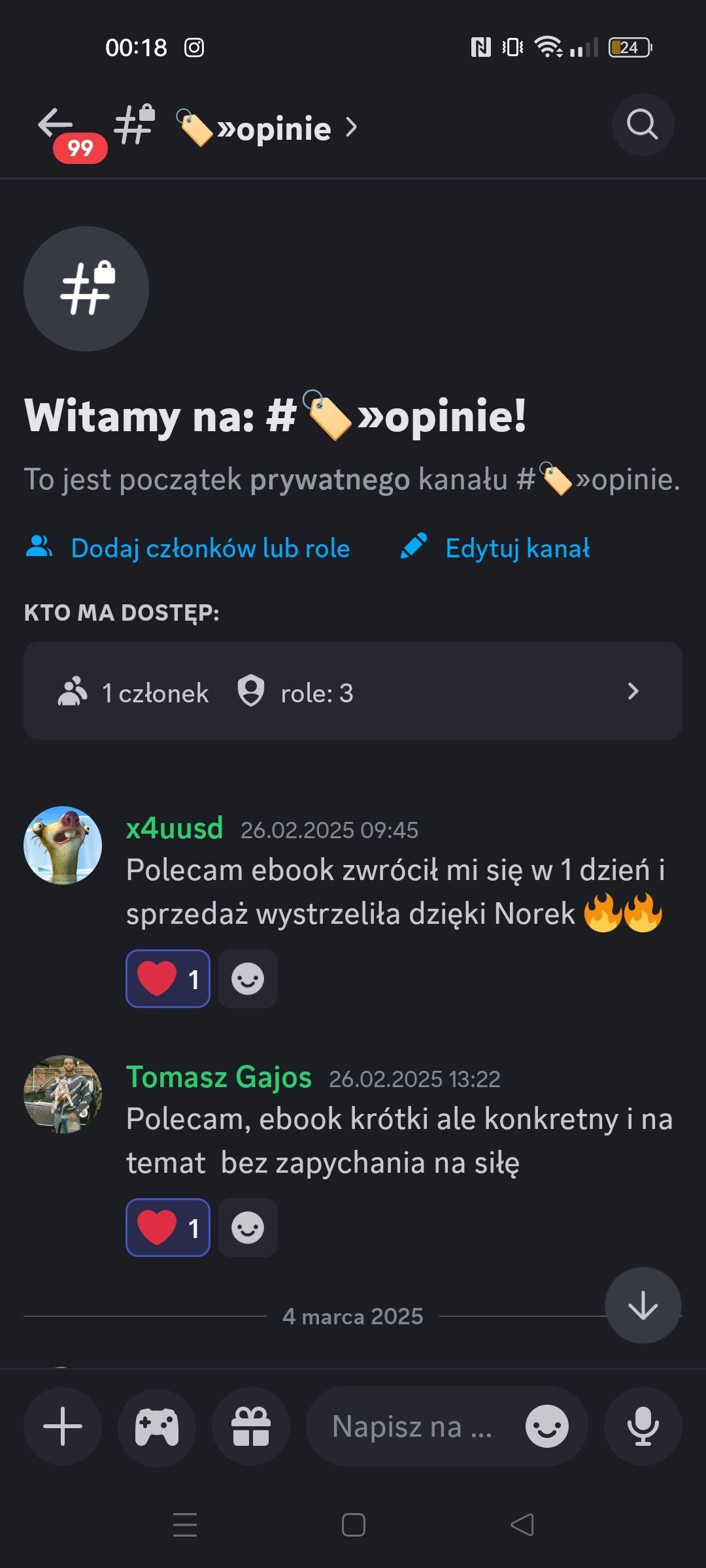Toggle heart reaction on Tomasz Gajos's message
This screenshot has height=1568, width=706.
168,1228
